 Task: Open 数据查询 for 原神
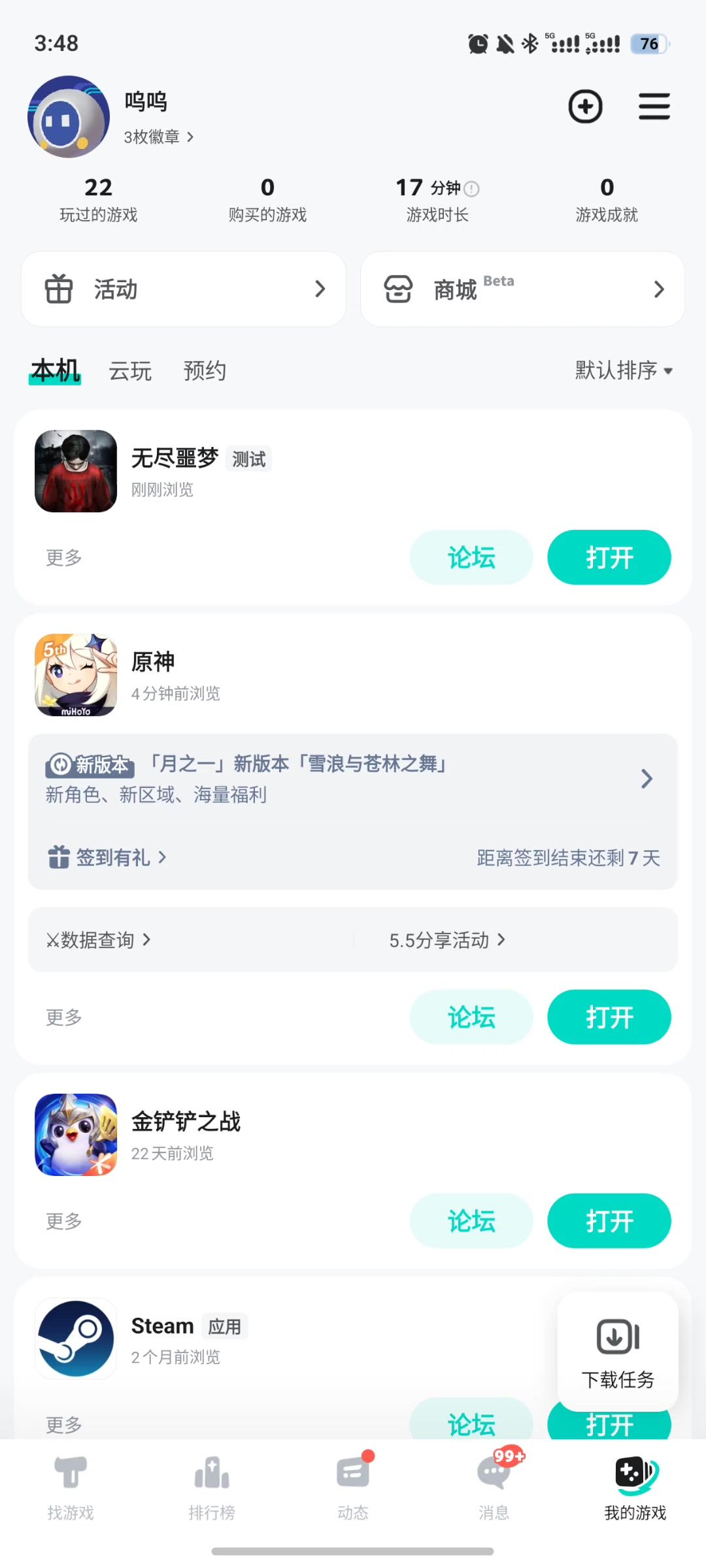pyautogui.click(x=98, y=940)
